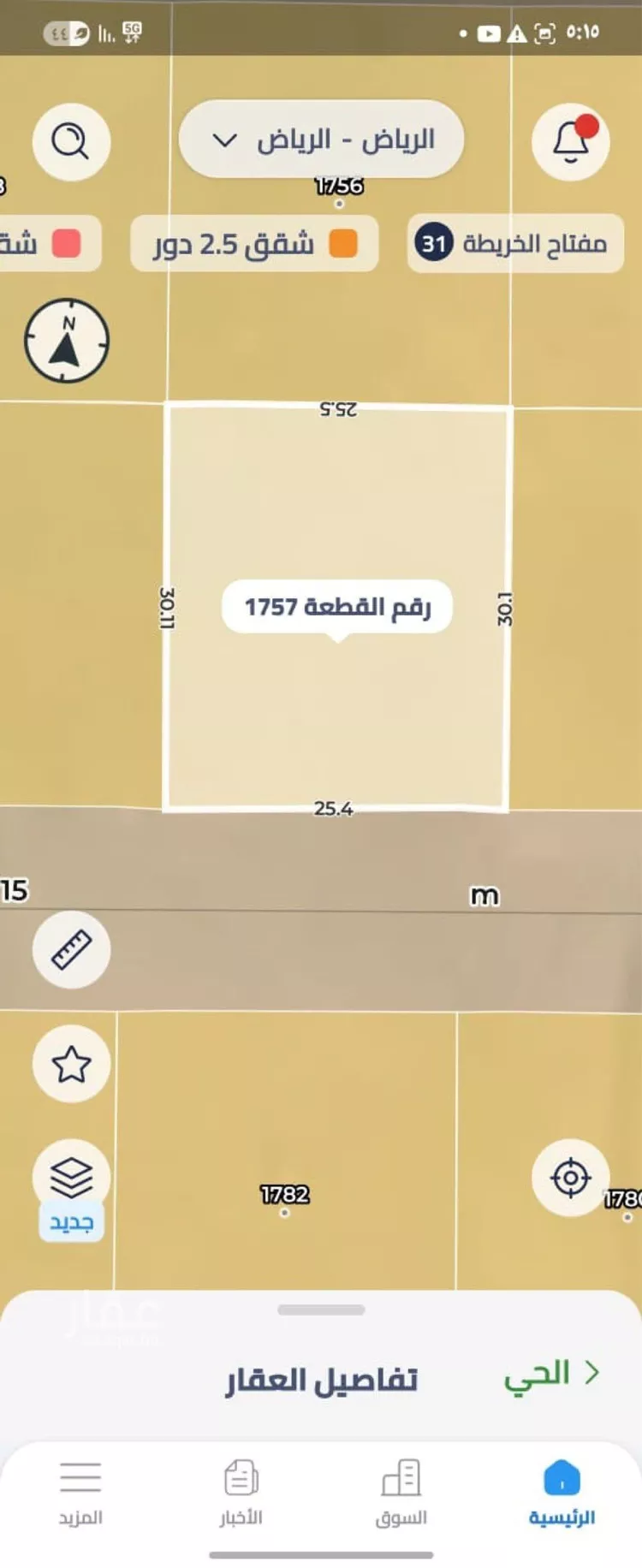The height and width of the screenshot is (1568, 642).
Task: Tap the plot number 1757 label
Action: [x=337, y=607]
